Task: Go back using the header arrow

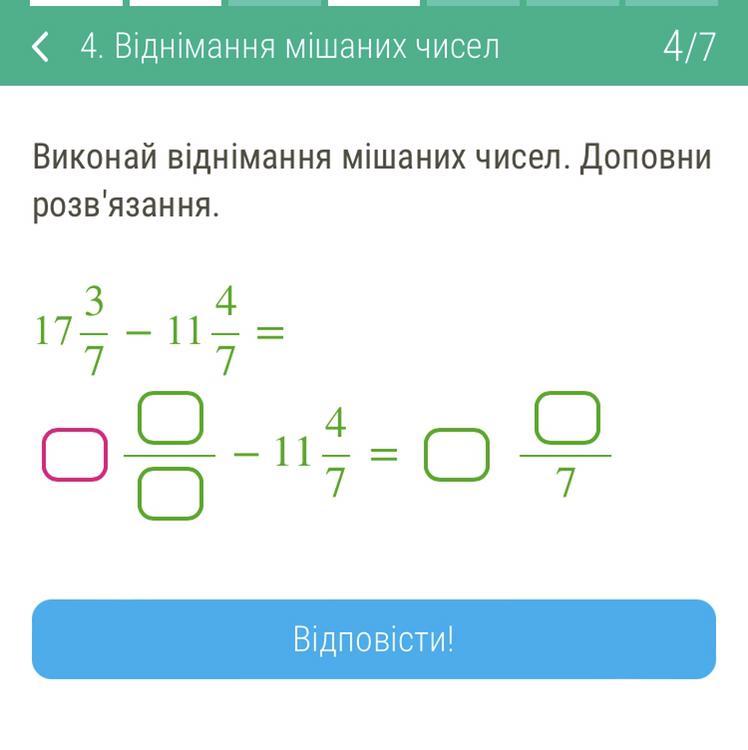Action: [41, 46]
